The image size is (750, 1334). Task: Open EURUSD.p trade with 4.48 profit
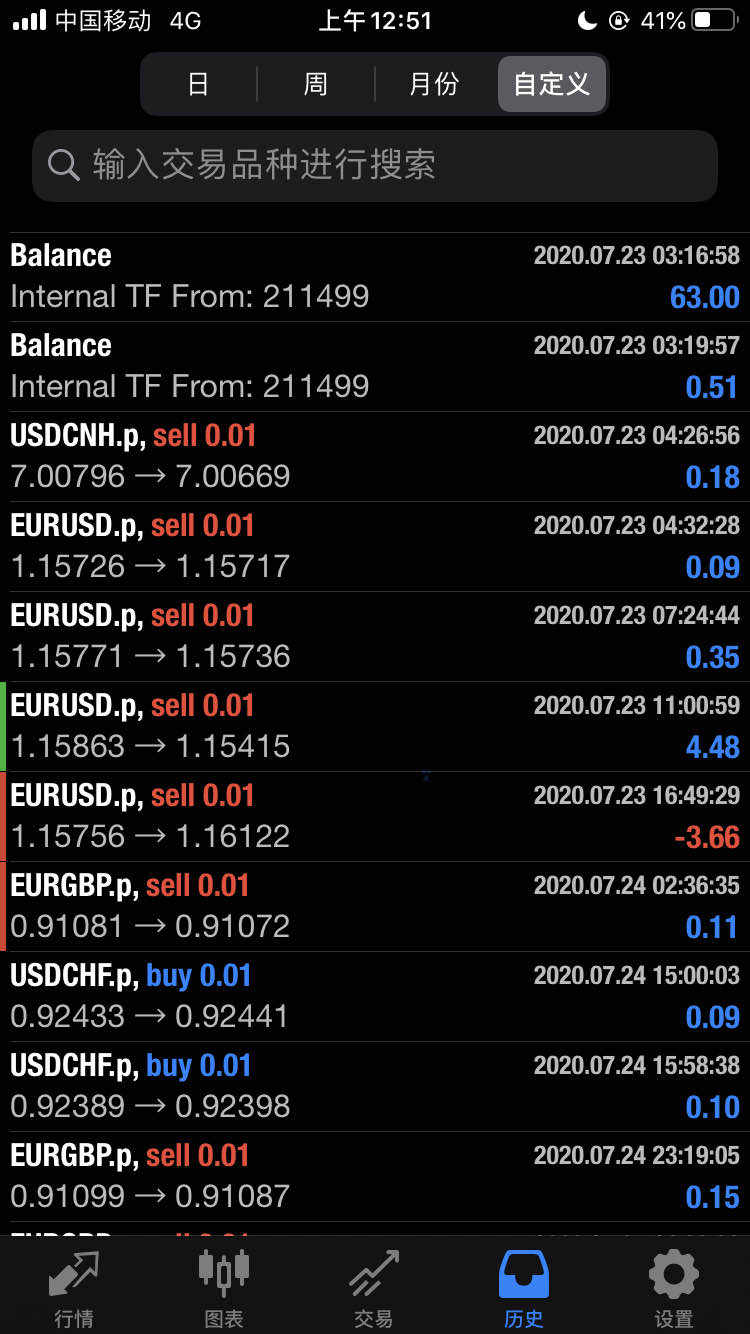coord(375,727)
